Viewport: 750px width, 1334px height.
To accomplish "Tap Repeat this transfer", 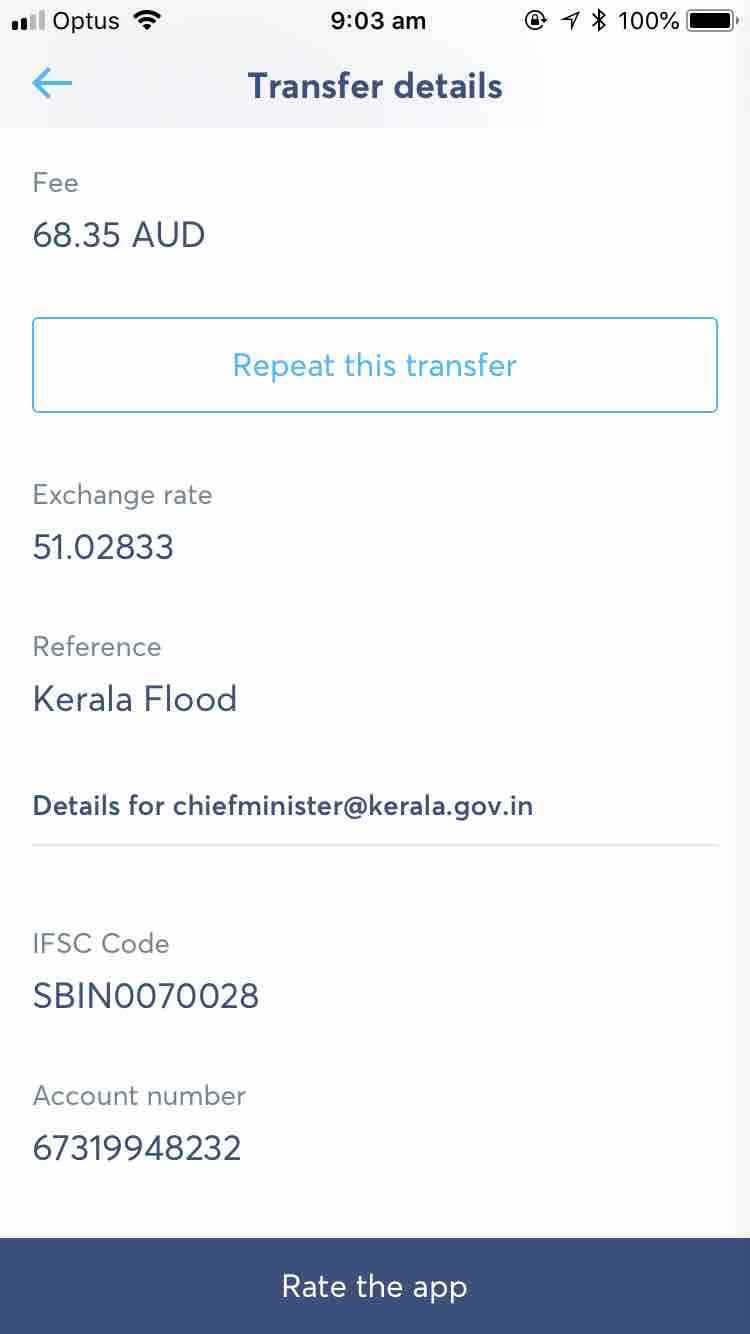I will [x=375, y=365].
